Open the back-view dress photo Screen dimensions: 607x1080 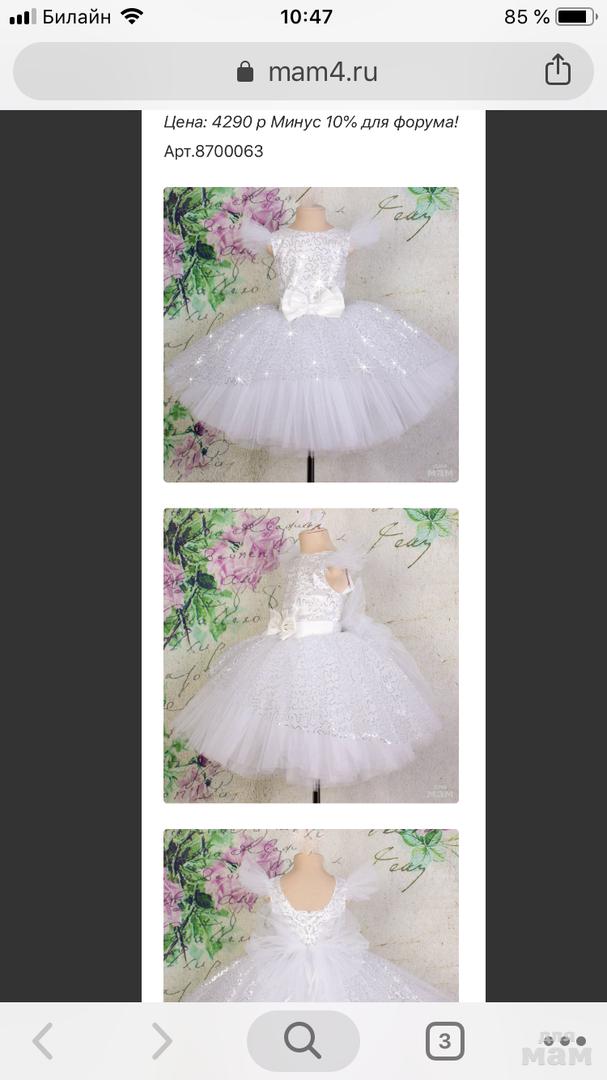(x=311, y=915)
